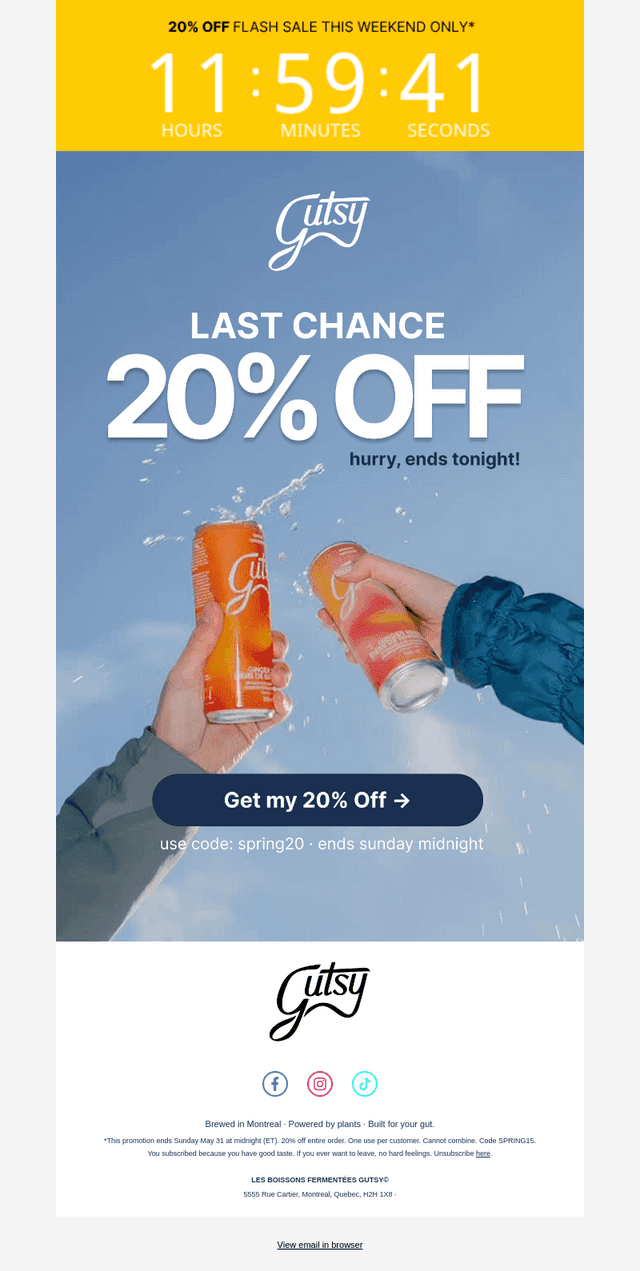The width and height of the screenshot is (640, 1271).
Task: Tap the Get my 20% Off button
Action: pyautogui.click(x=317, y=800)
